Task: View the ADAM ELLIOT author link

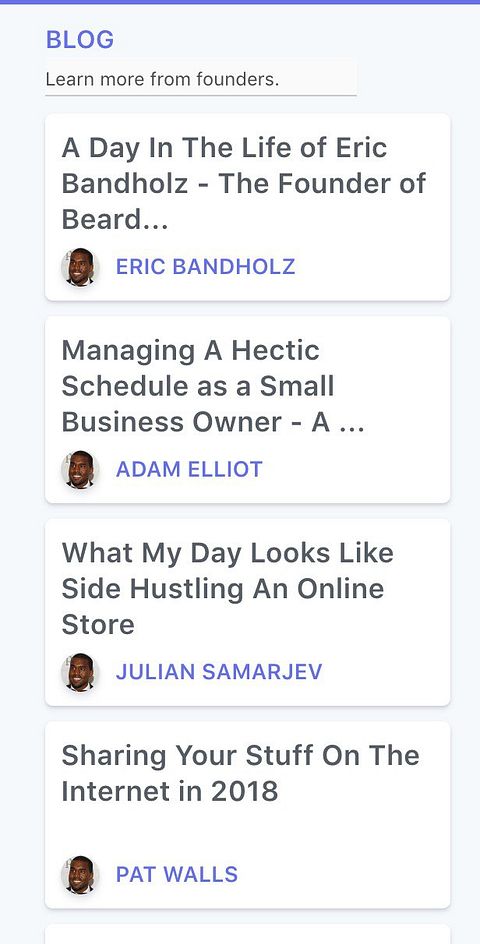Action: tap(189, 469)
